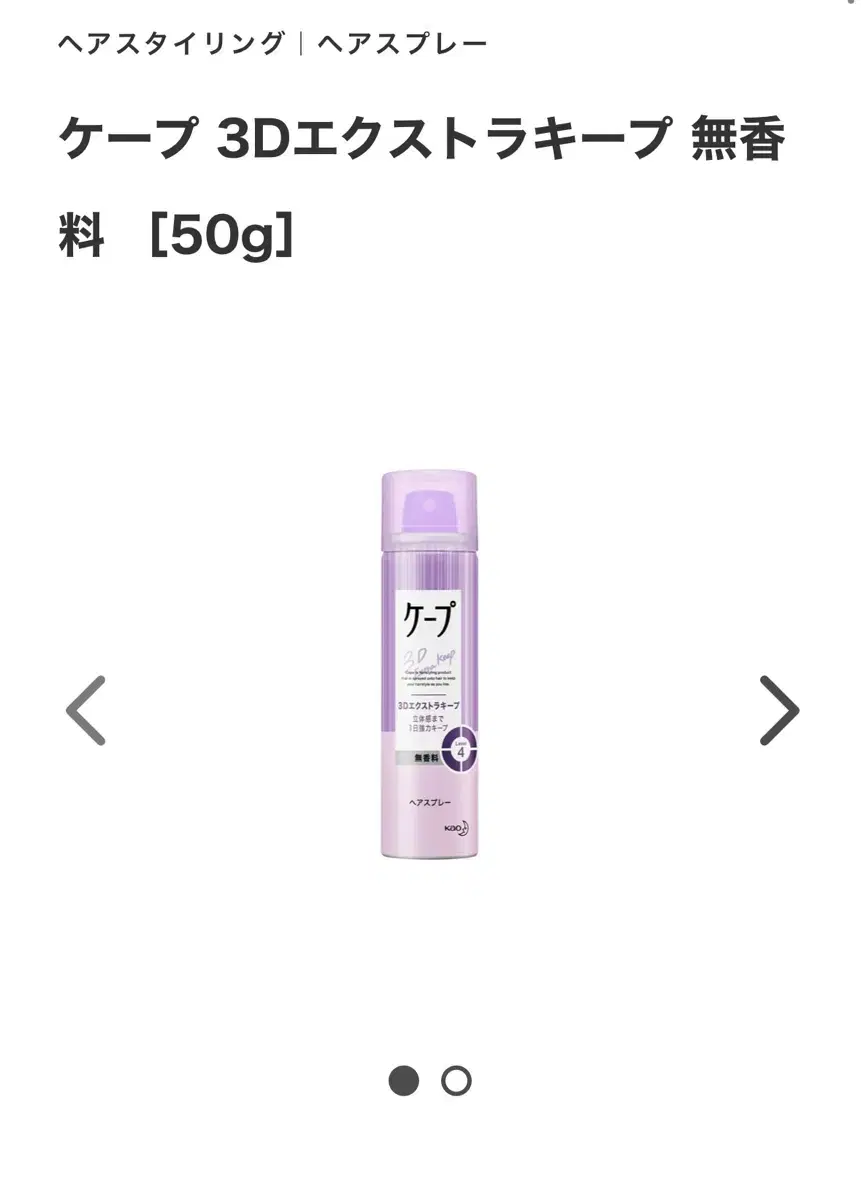Advance the image slider with the right arrow
Screen dimensions: 861x1200
click(779, 710)
